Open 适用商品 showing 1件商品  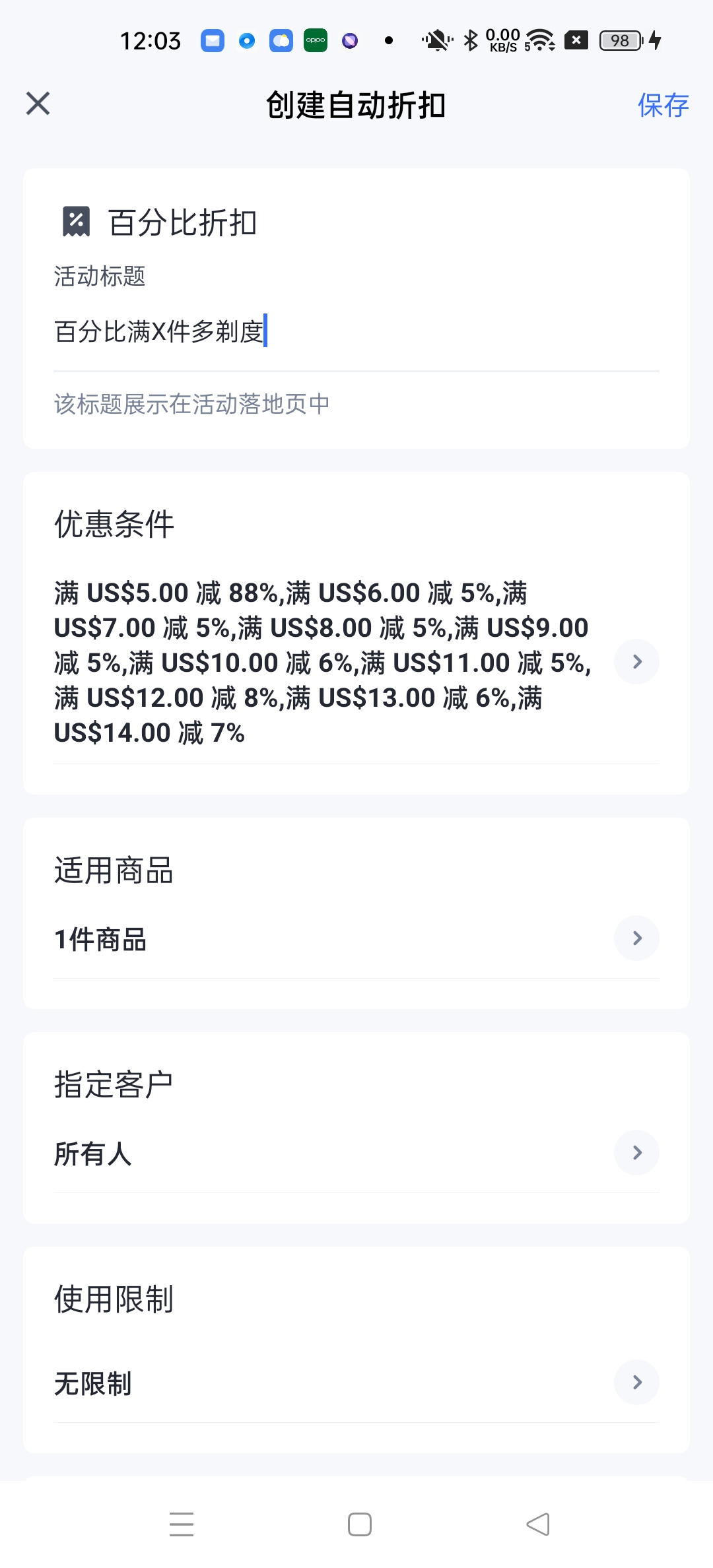[x=636, y=938]
